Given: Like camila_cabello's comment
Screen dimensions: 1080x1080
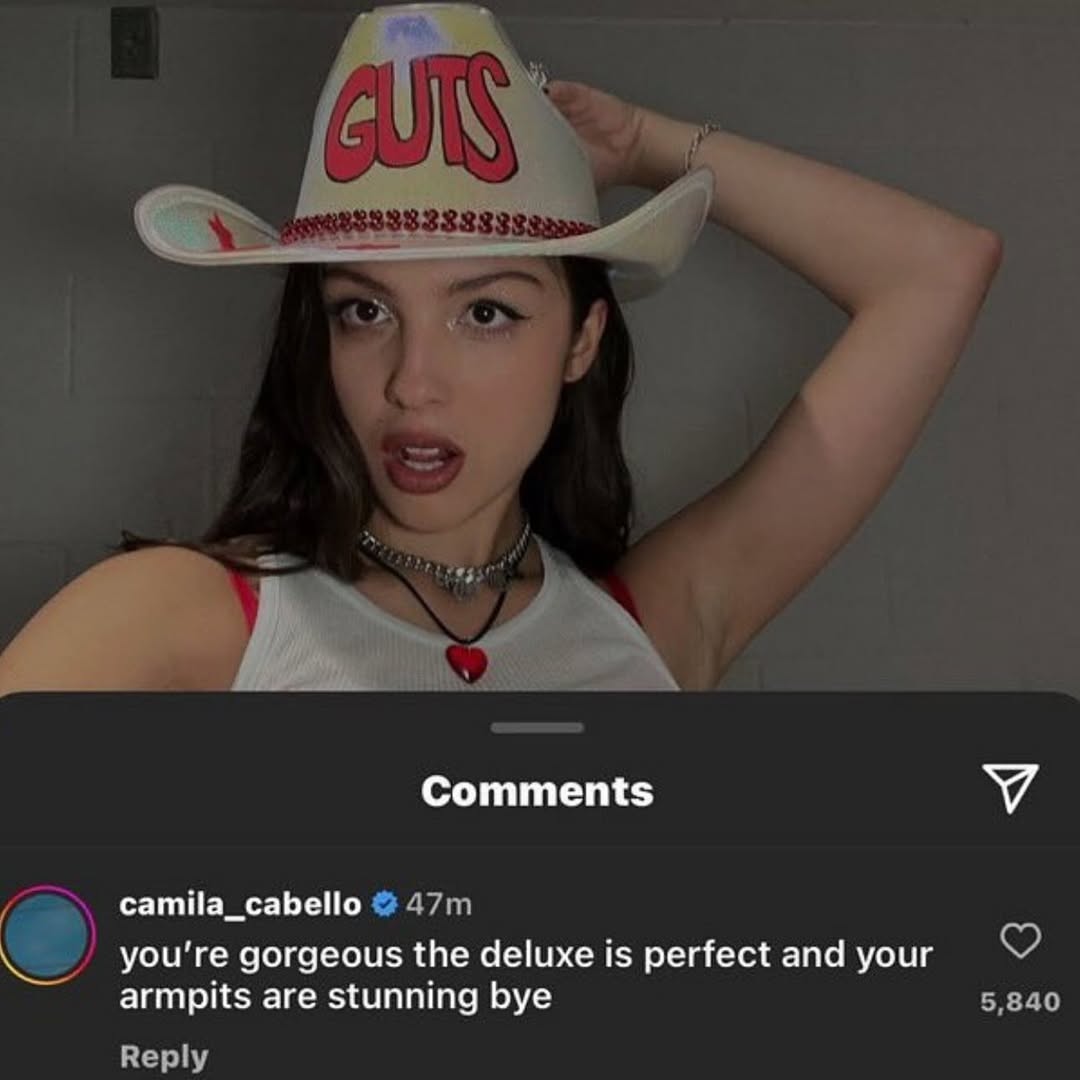Looking at the screenshot, I should pos(1020,941).
